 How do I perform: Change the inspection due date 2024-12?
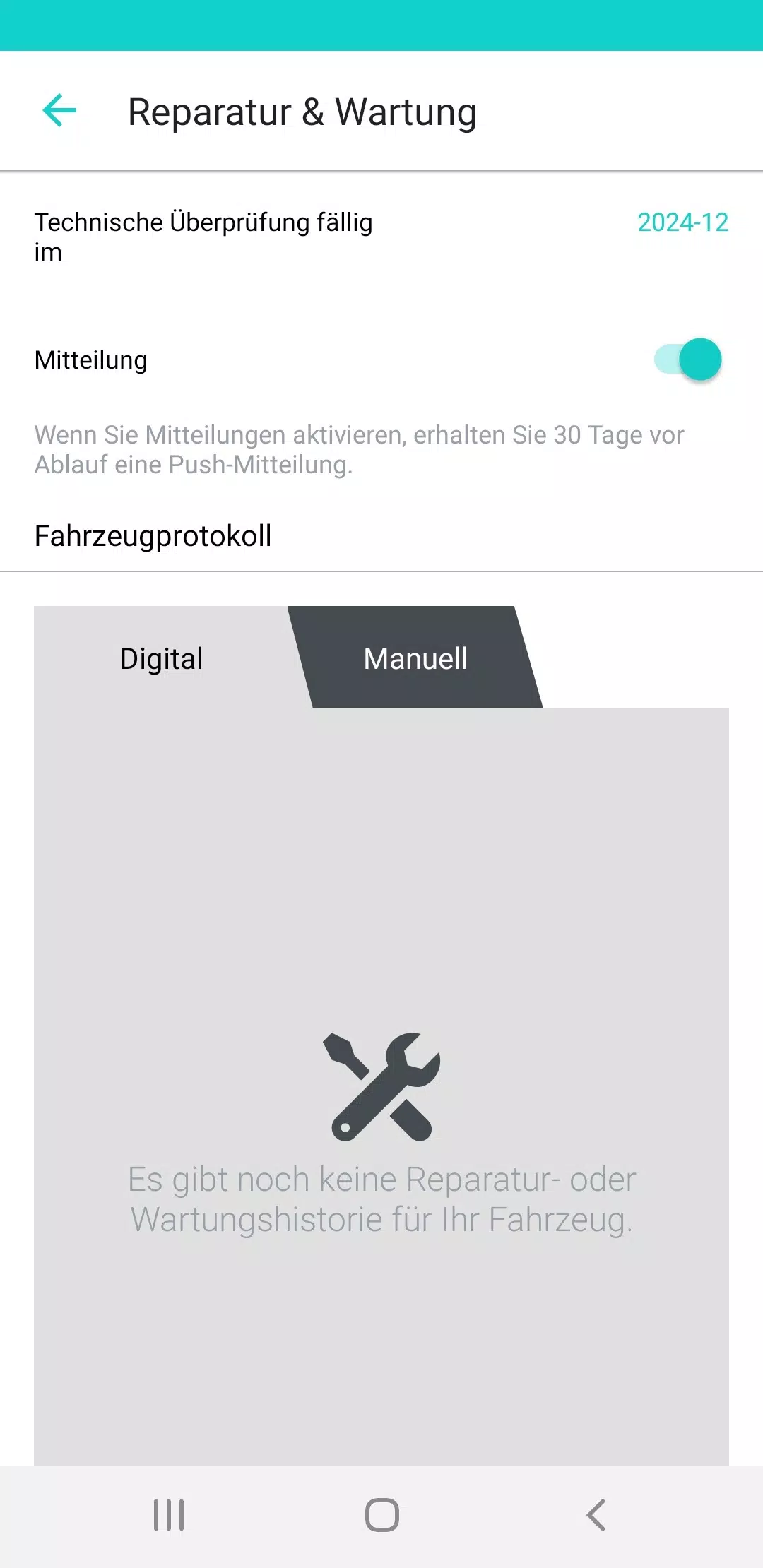pyautogui.click(x=682, y=222)
